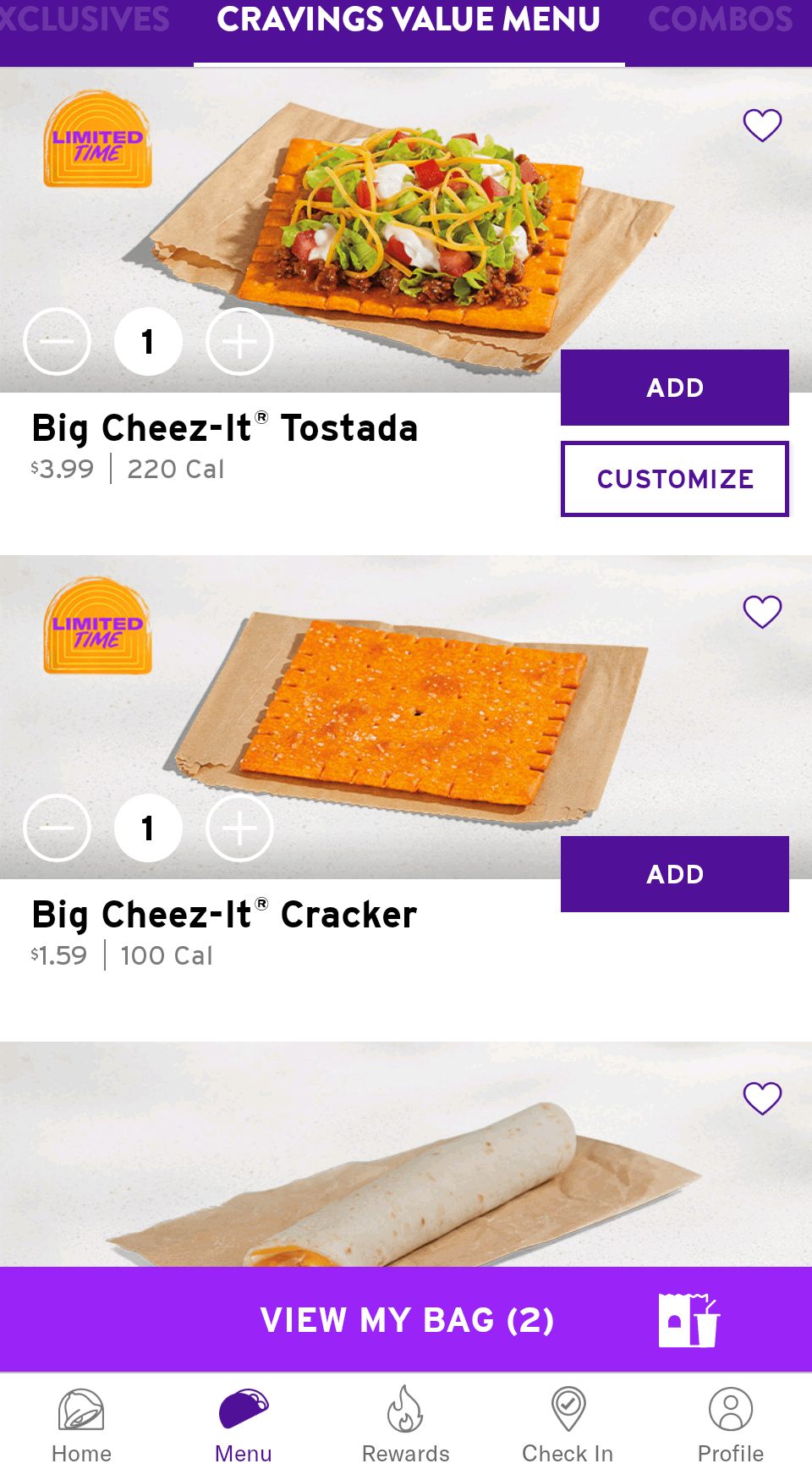Favorite the Big Cheez-It Cracker

(762, 612)
